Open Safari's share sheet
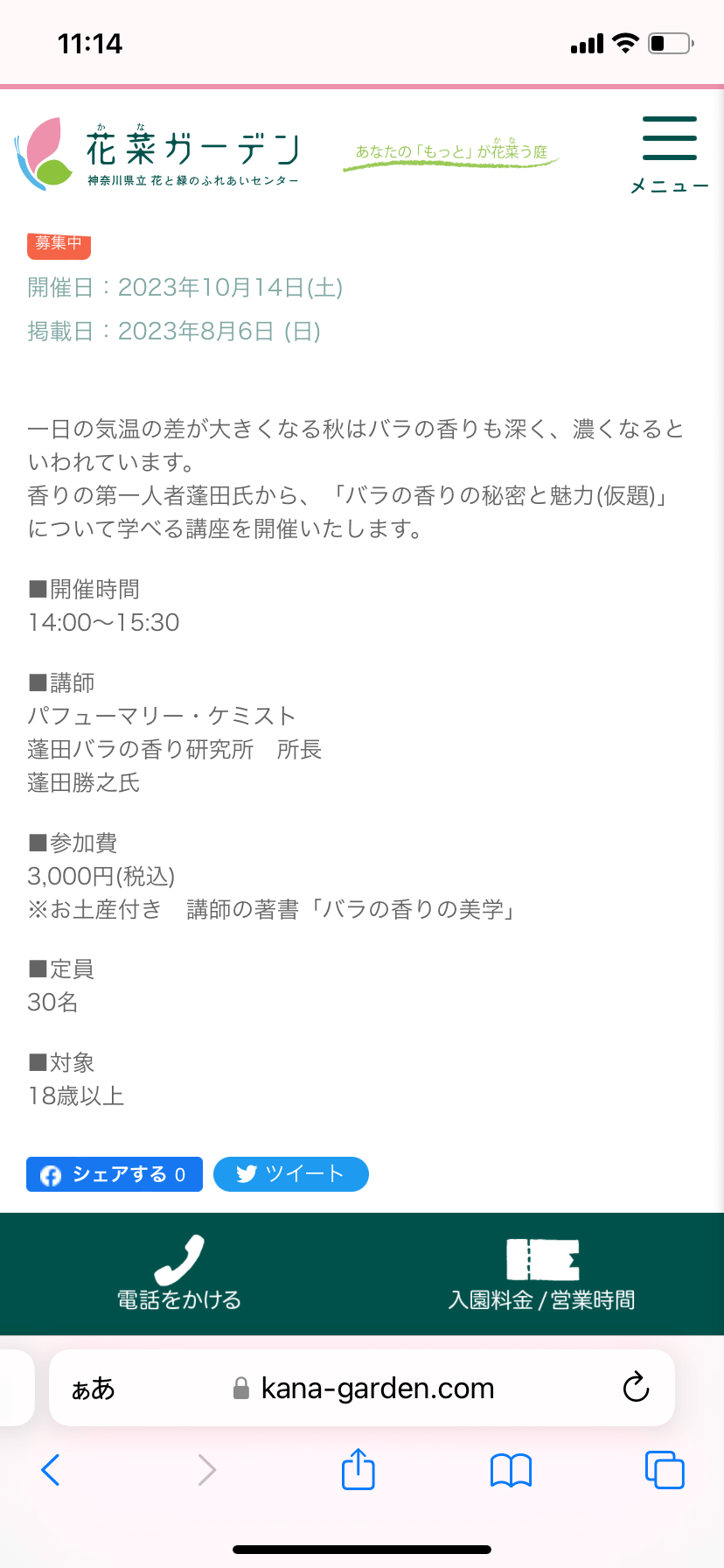 [x=358, y=1469]
